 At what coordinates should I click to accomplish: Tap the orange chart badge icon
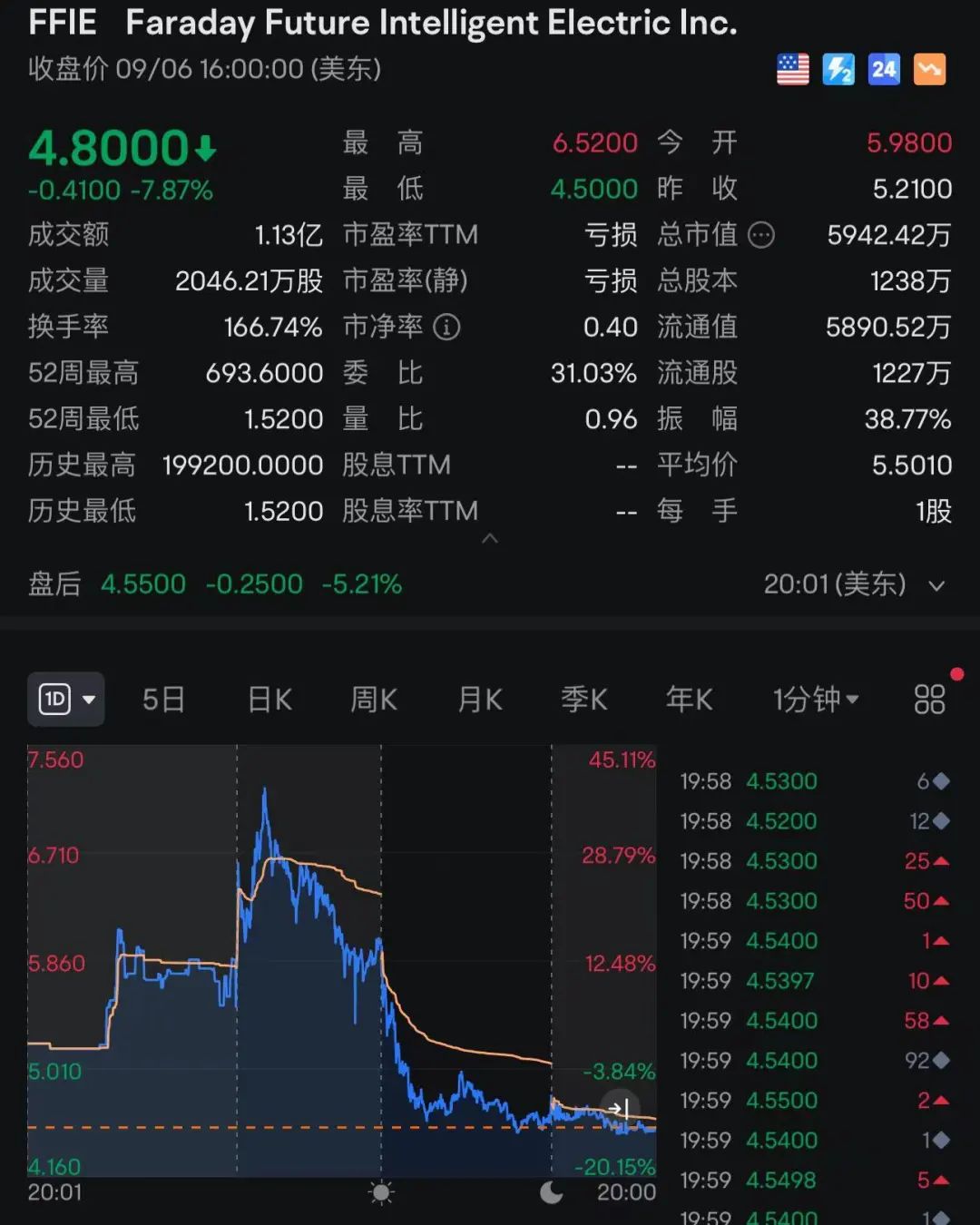[x=929, y=69]
